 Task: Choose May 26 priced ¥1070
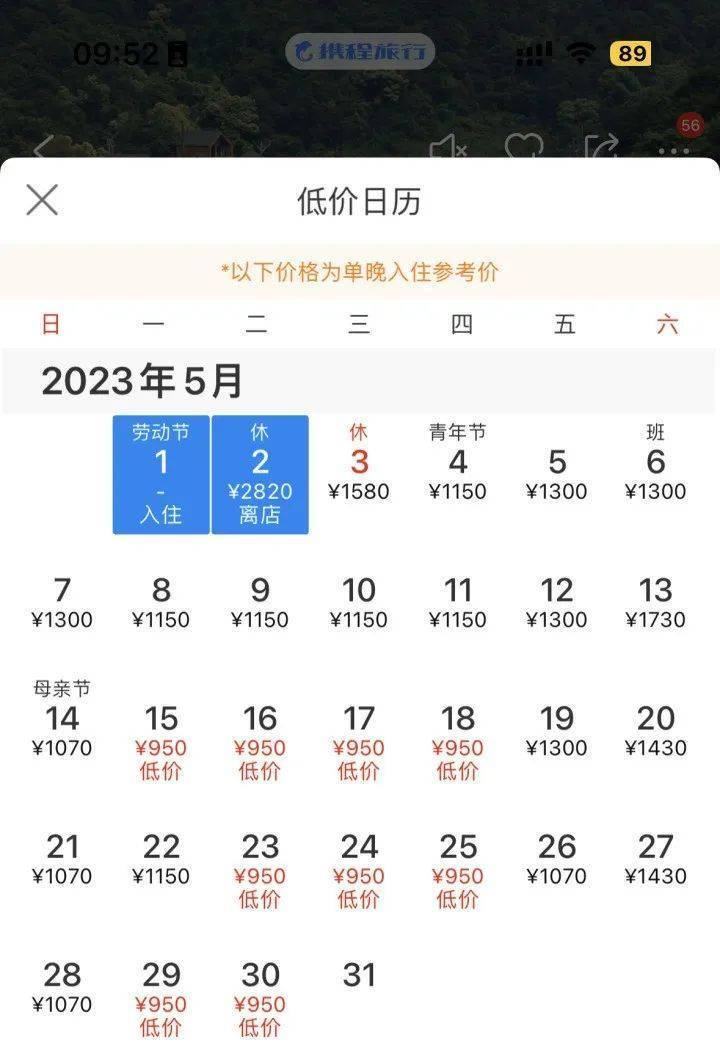pos(557,858)
